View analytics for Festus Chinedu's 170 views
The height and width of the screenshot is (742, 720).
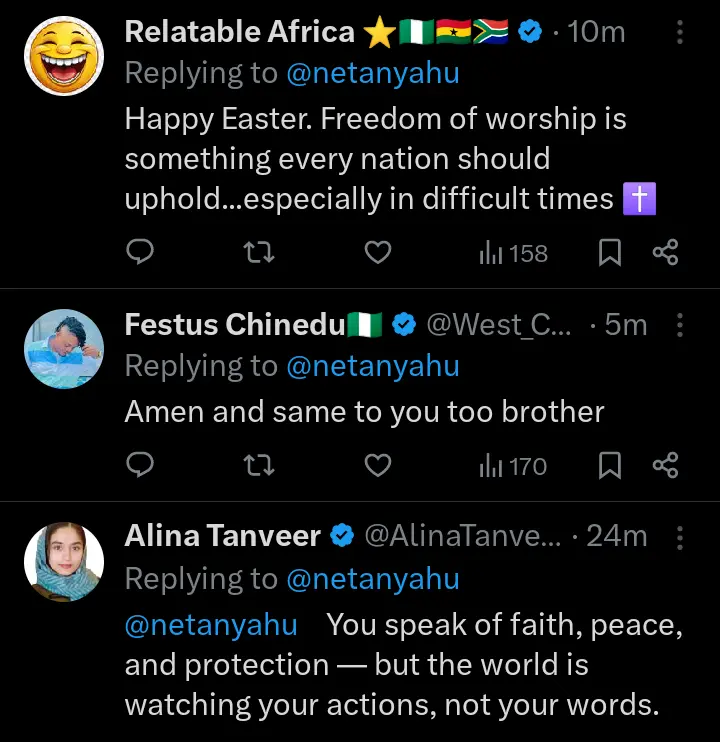[x=513, y=465]
